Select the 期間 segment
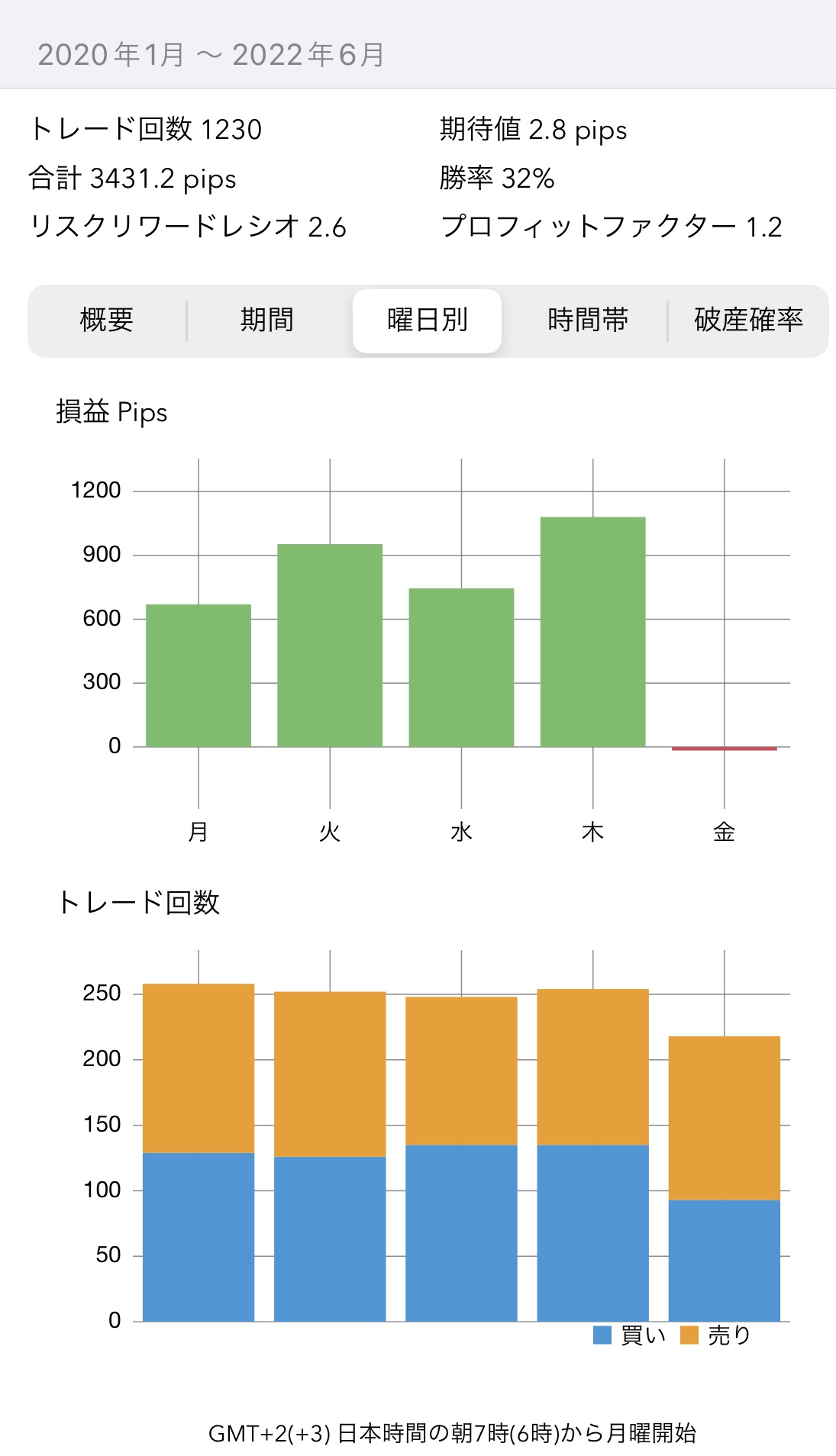Image resolution: width=836 pixels, height=1456 pixels. [267, 321]
